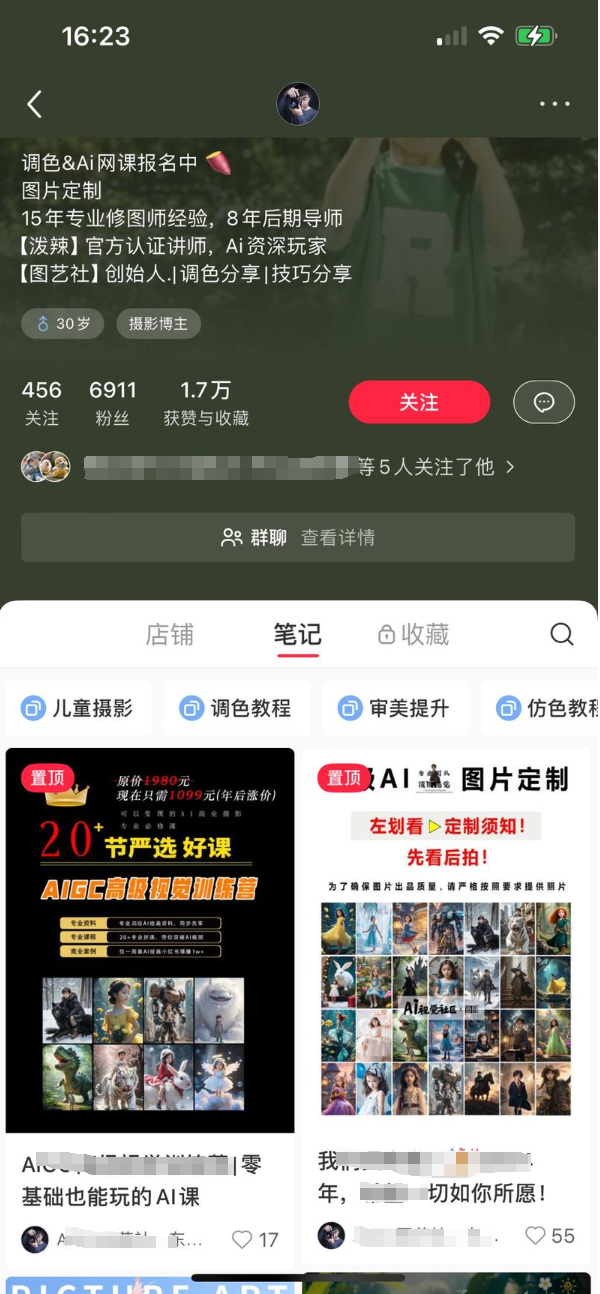Tap the red 关注 follow button
The image size is (600, 1294).
[419, 402]
